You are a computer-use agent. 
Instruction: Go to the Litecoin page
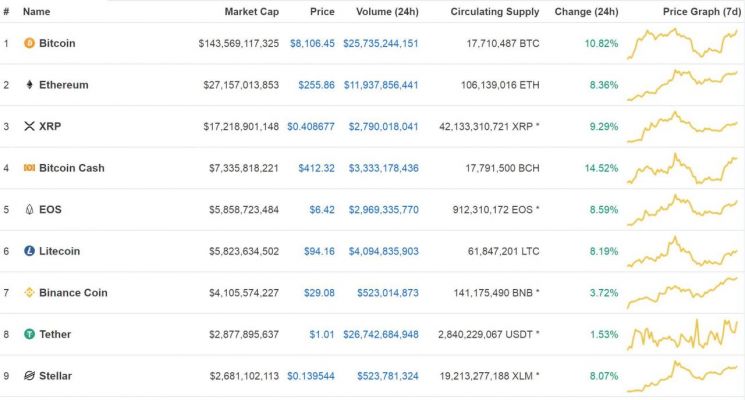pyautogui.click(x=59, y=251)
